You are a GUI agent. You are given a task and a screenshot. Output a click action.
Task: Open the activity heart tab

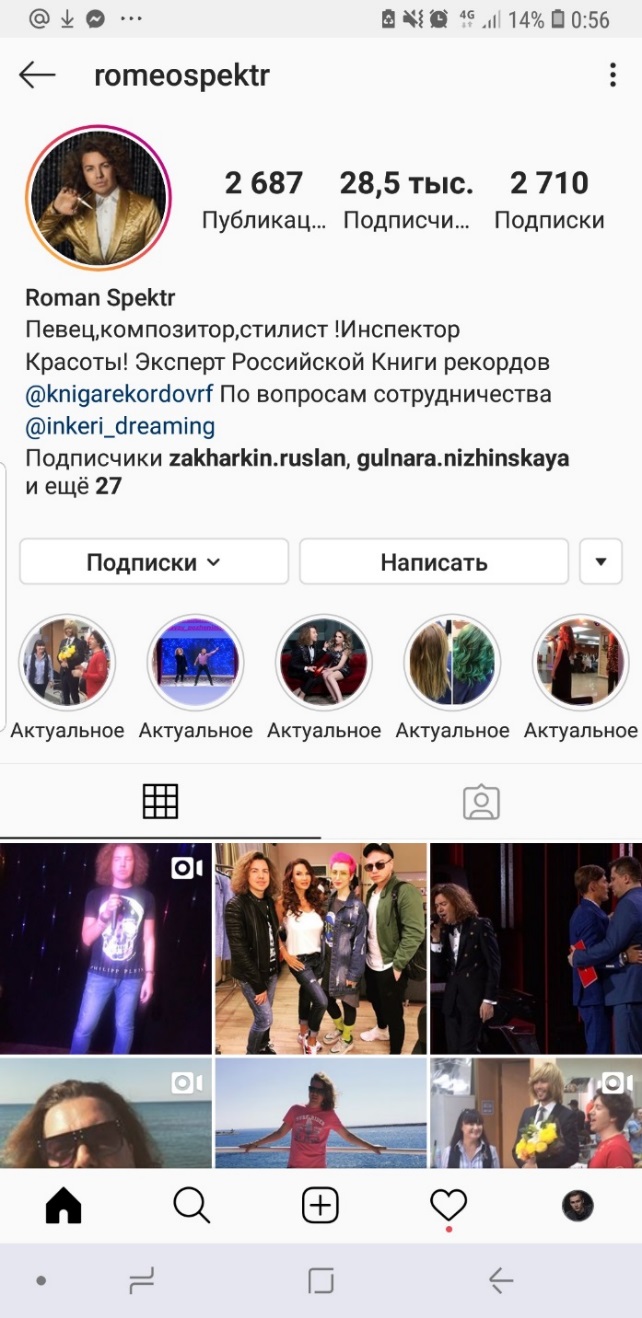pos(449,1206)
